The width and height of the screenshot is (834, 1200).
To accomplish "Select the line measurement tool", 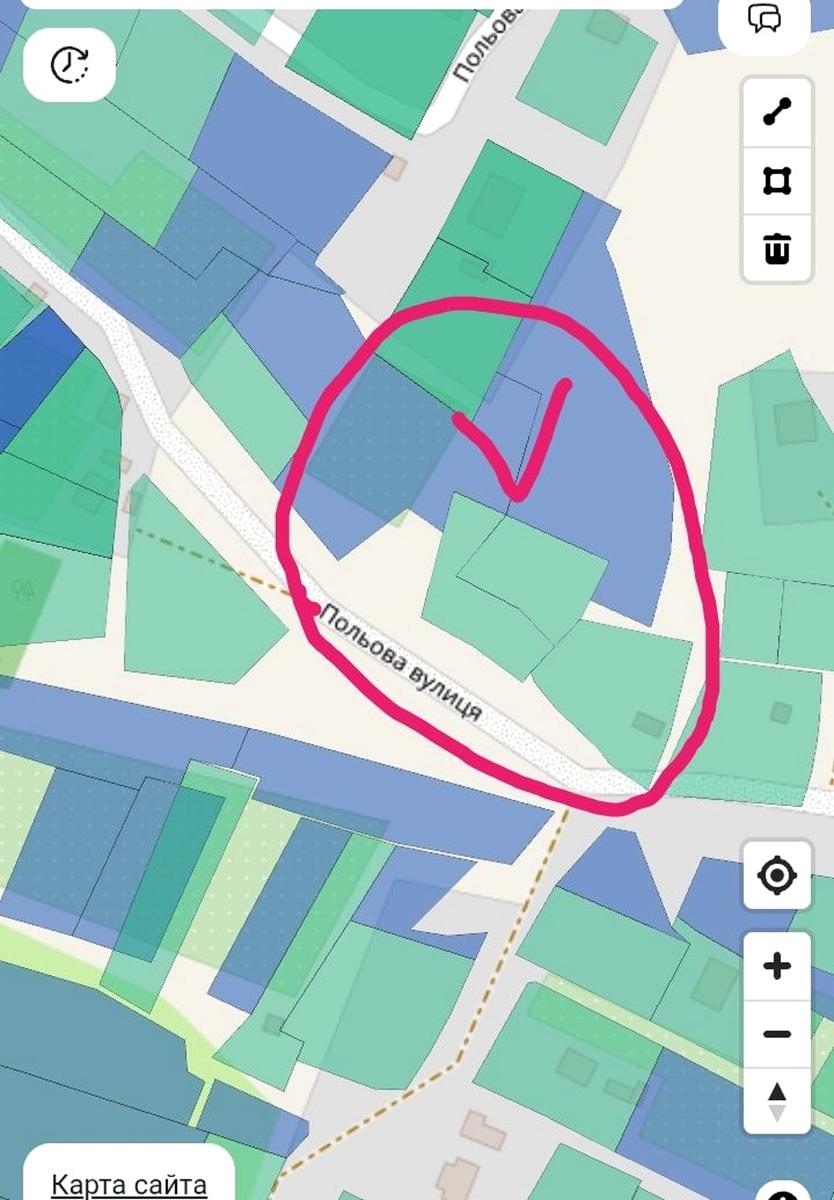I will point(777,113).
